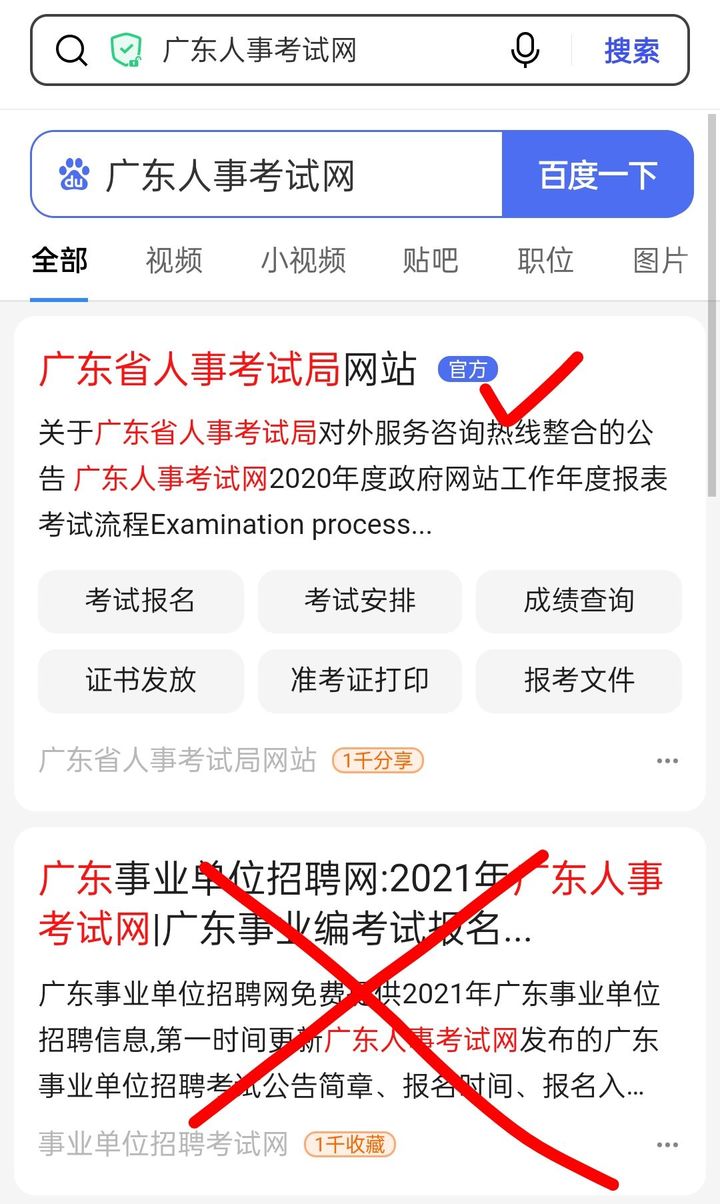Viewport: 720px width, 1204px height.
Task: Switch to the 职位 tab
Action: coord(545,260)
